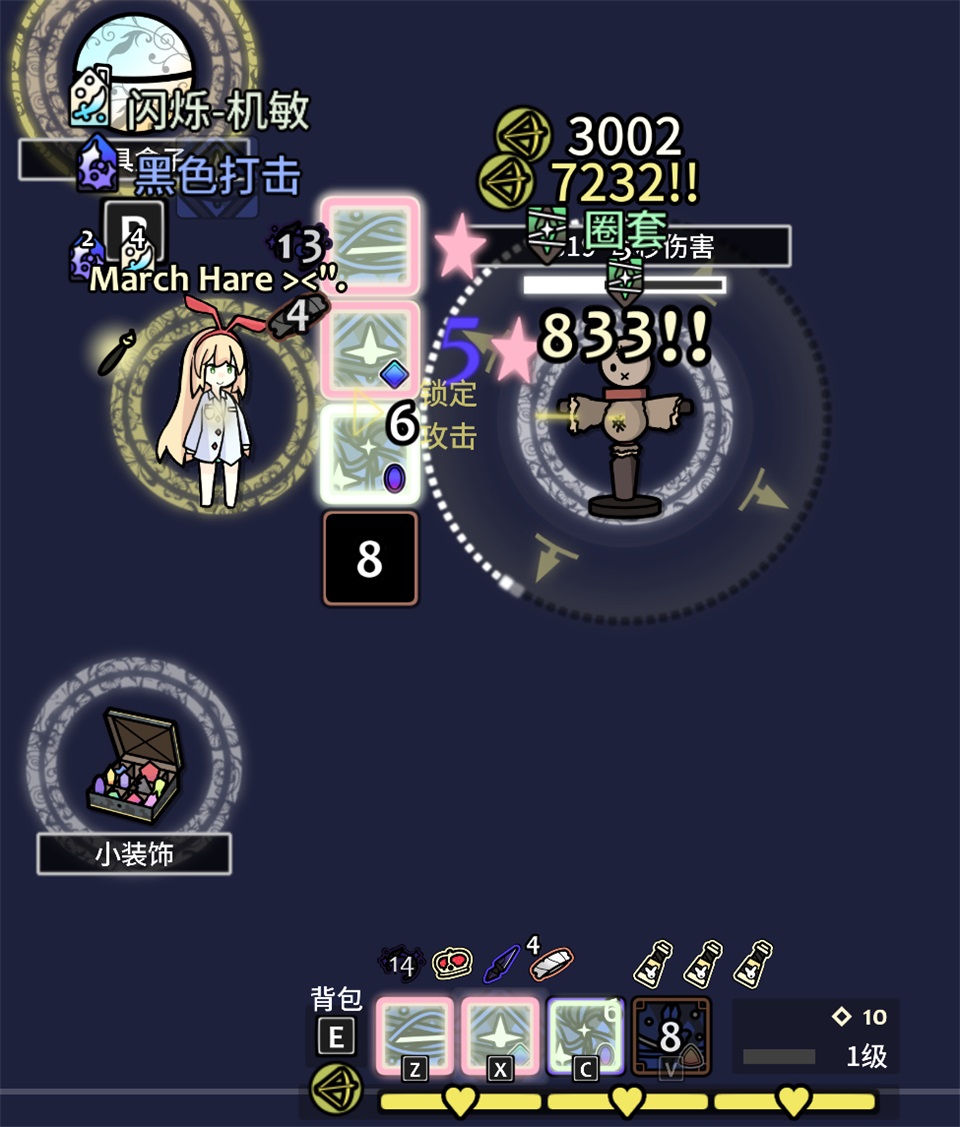Select the cooldown skill card bound to V

coord(671,1036)
